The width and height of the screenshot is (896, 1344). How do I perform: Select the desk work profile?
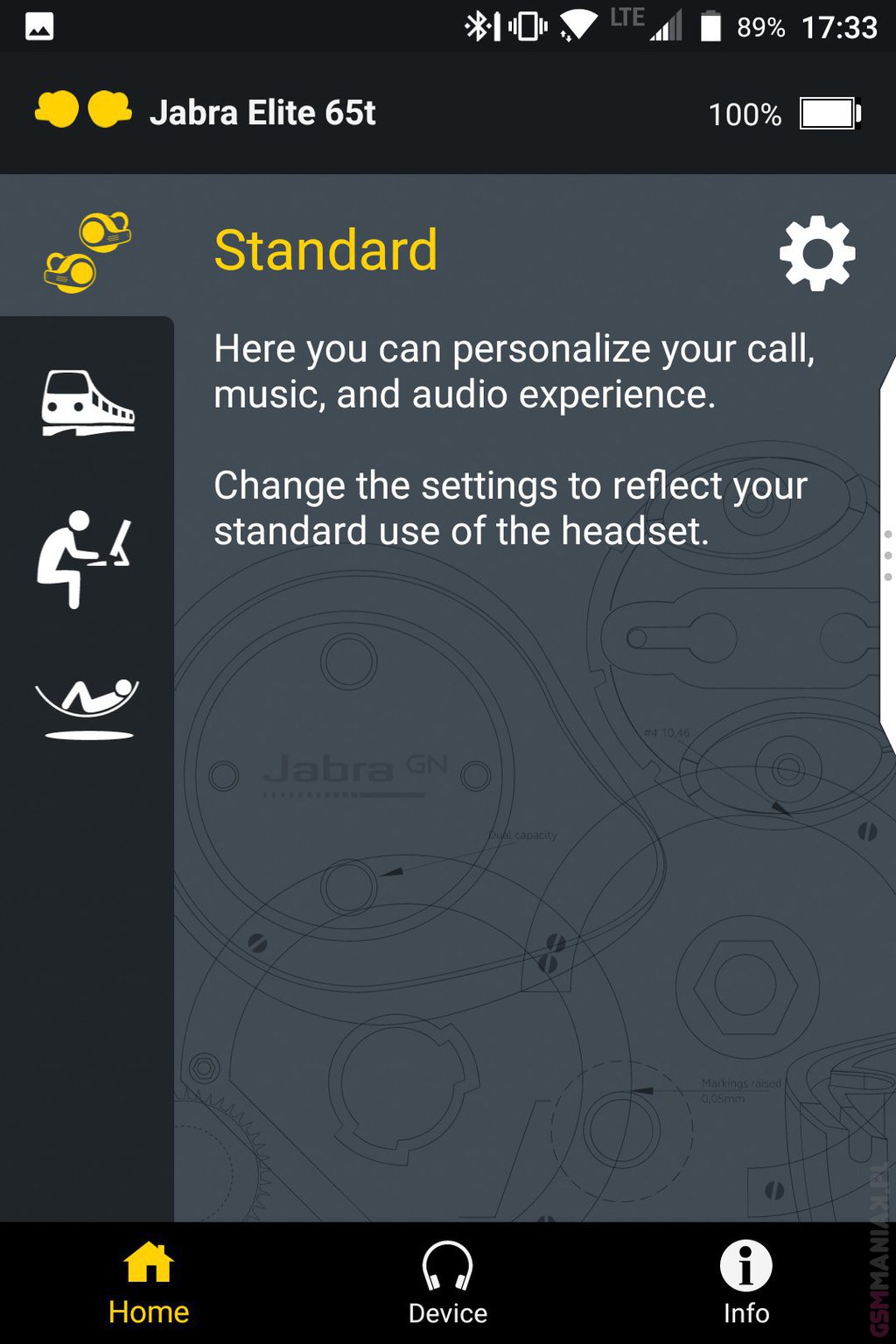coord(85,558)
